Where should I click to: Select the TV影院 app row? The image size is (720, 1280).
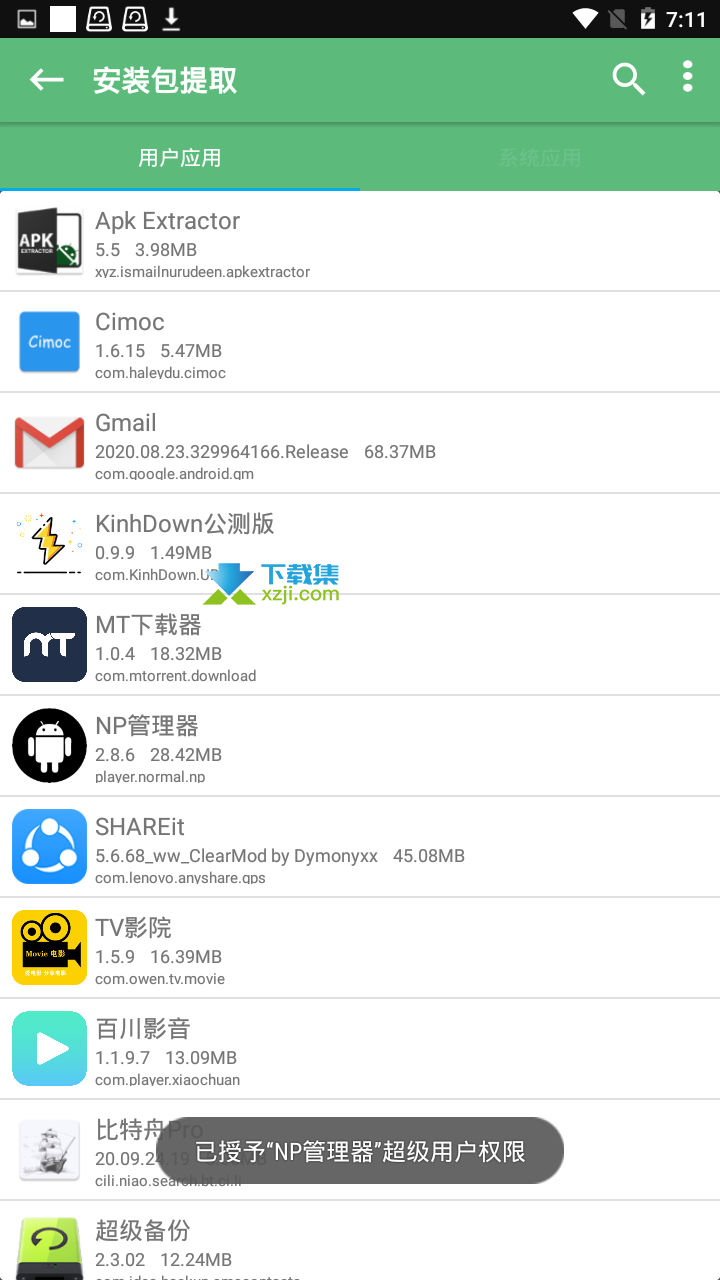(x=360, y=948)
